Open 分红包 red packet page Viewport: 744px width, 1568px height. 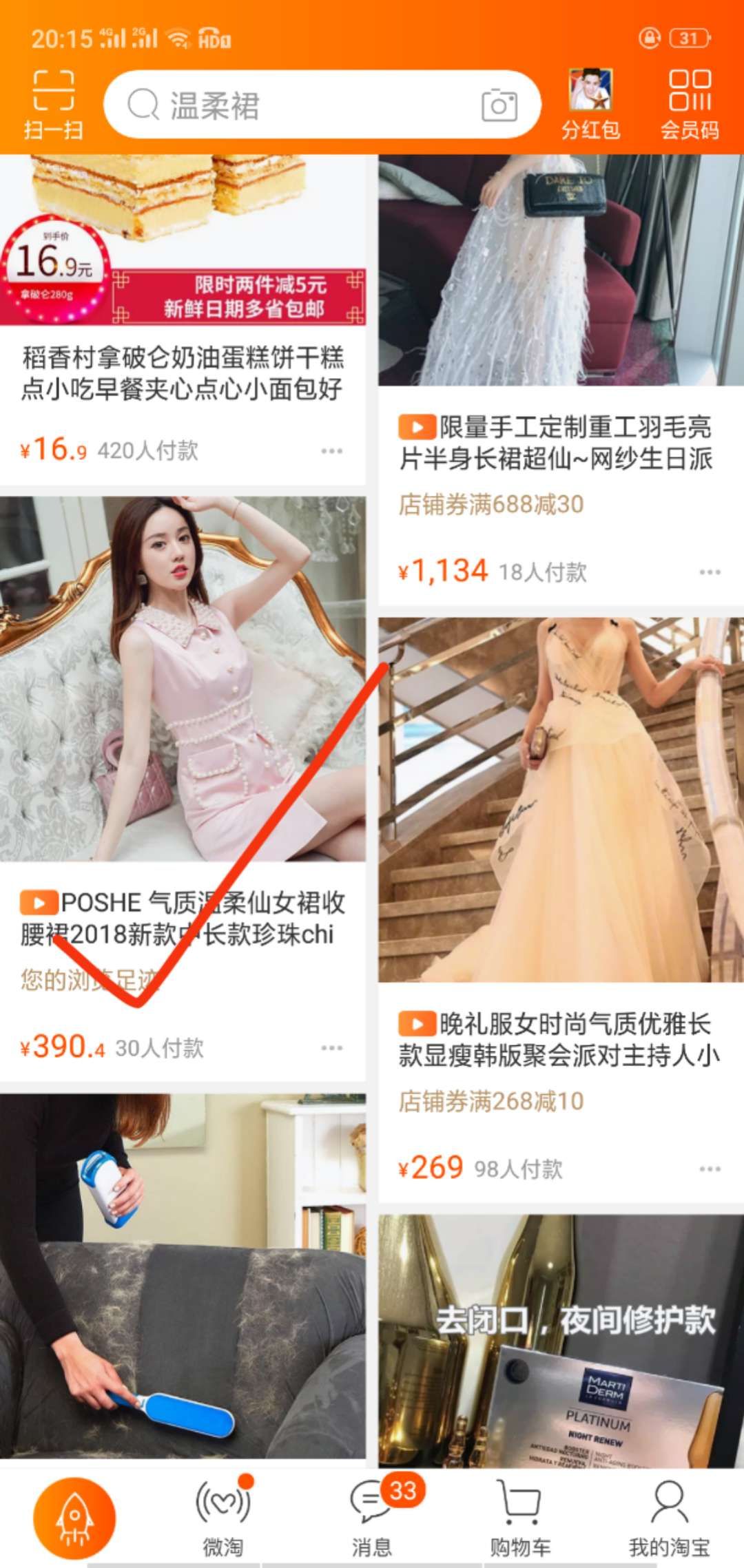point(590,103)
